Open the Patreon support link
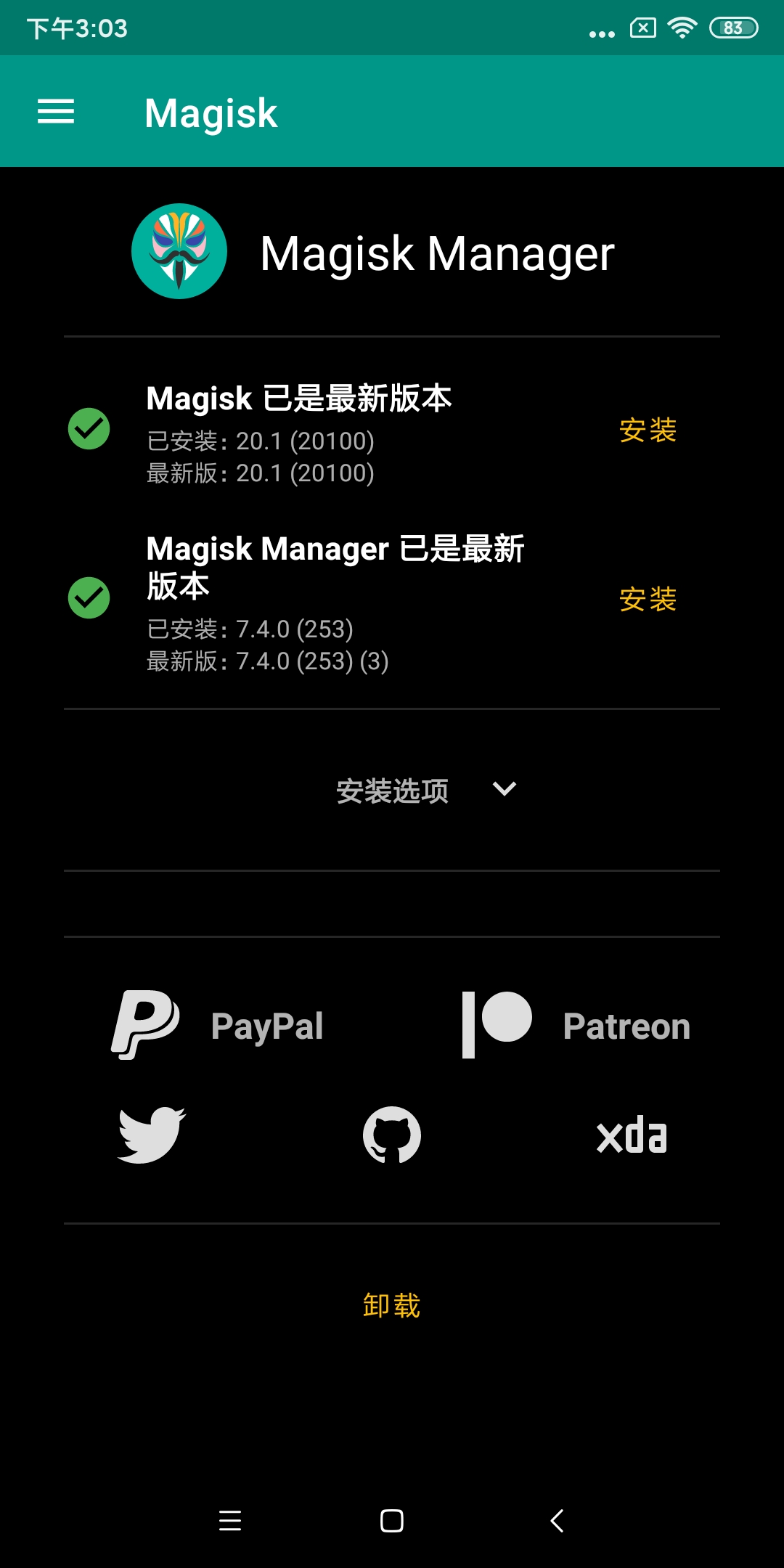The height and width of the screenshot is (1568, 784). [x=576, y=1025]
